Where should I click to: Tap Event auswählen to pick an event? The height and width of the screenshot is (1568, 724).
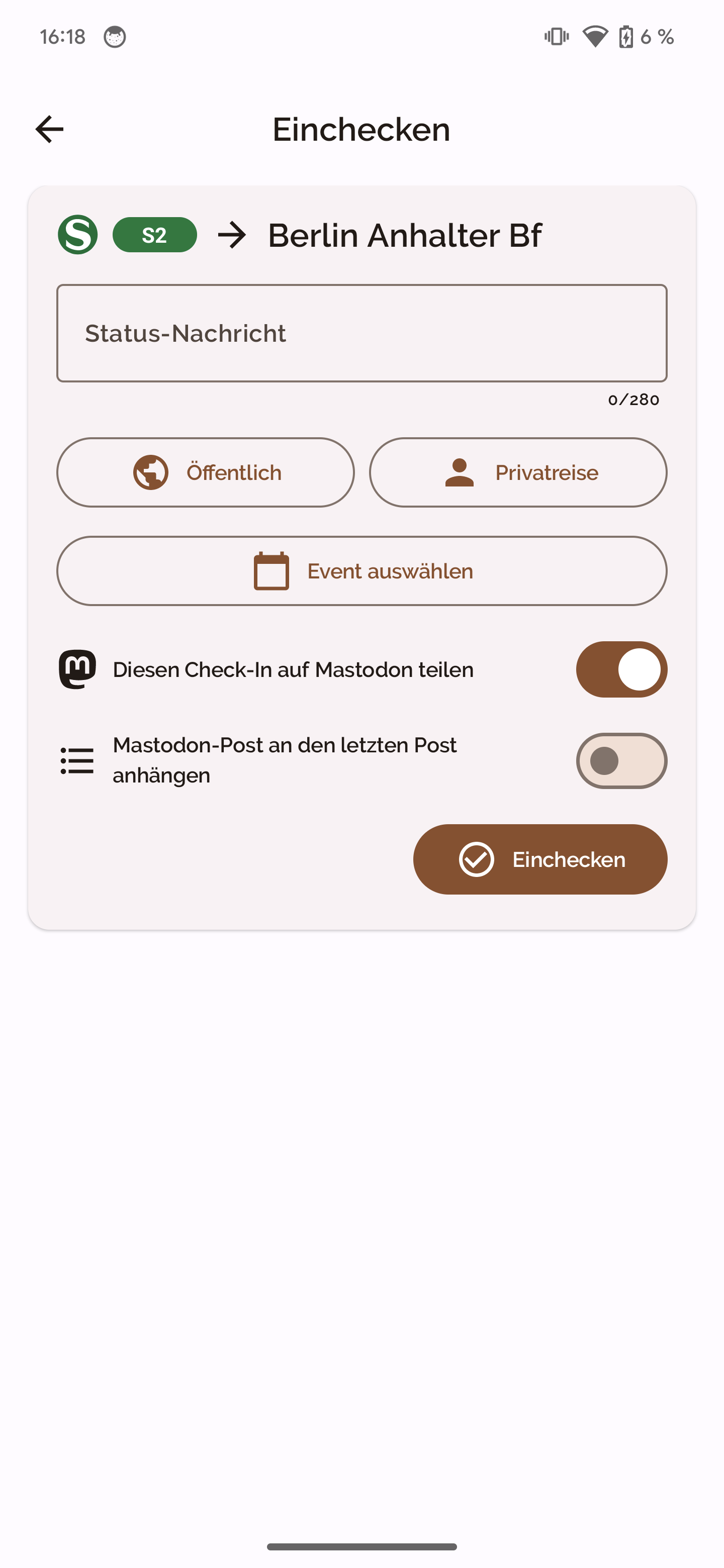click(361, 571)
